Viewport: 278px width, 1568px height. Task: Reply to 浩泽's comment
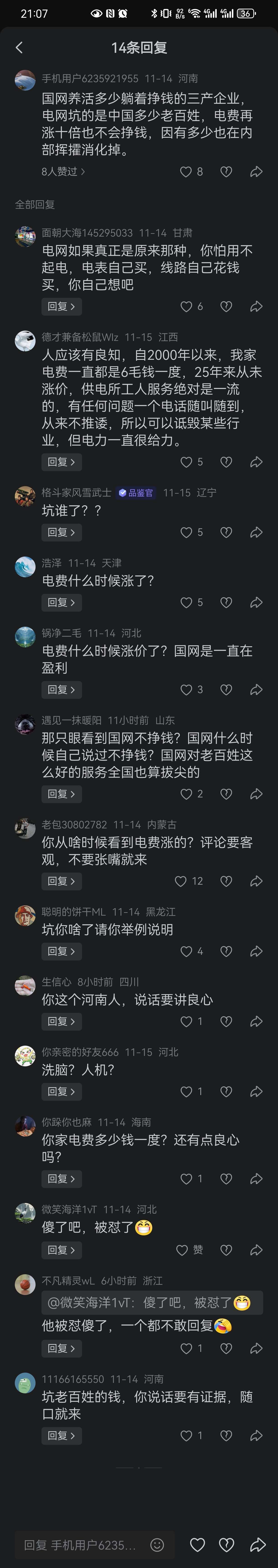point(61,603)
